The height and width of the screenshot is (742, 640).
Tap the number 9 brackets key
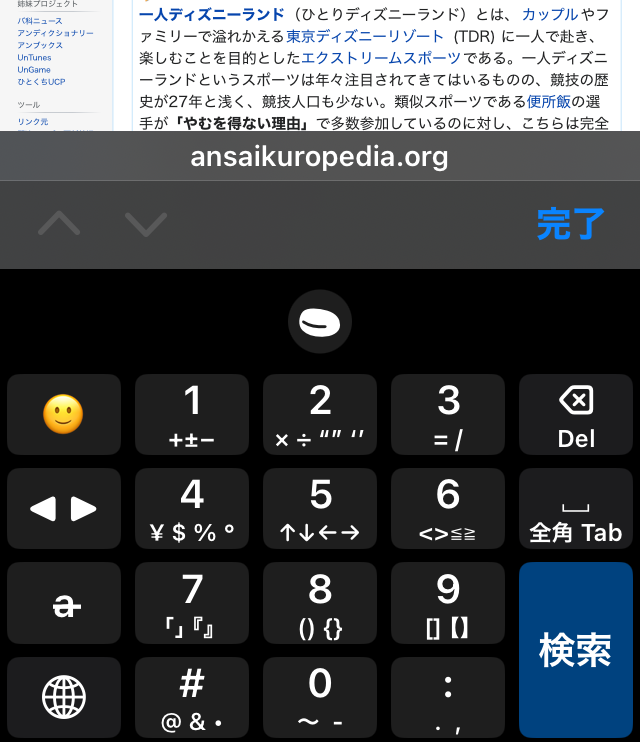448,602
